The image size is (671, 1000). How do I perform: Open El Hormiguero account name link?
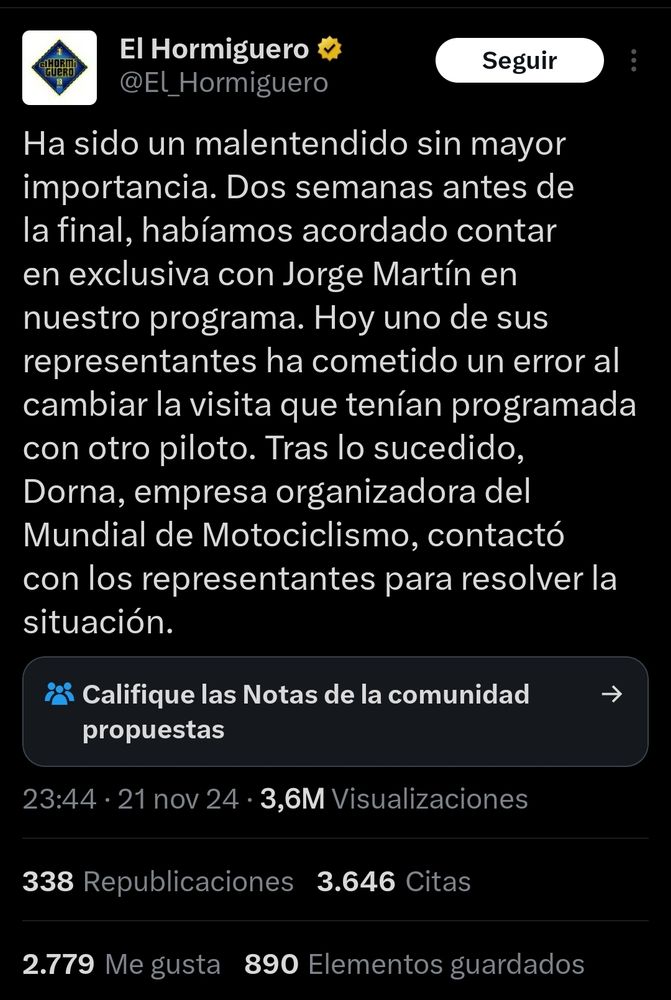(x=214, y=48)
